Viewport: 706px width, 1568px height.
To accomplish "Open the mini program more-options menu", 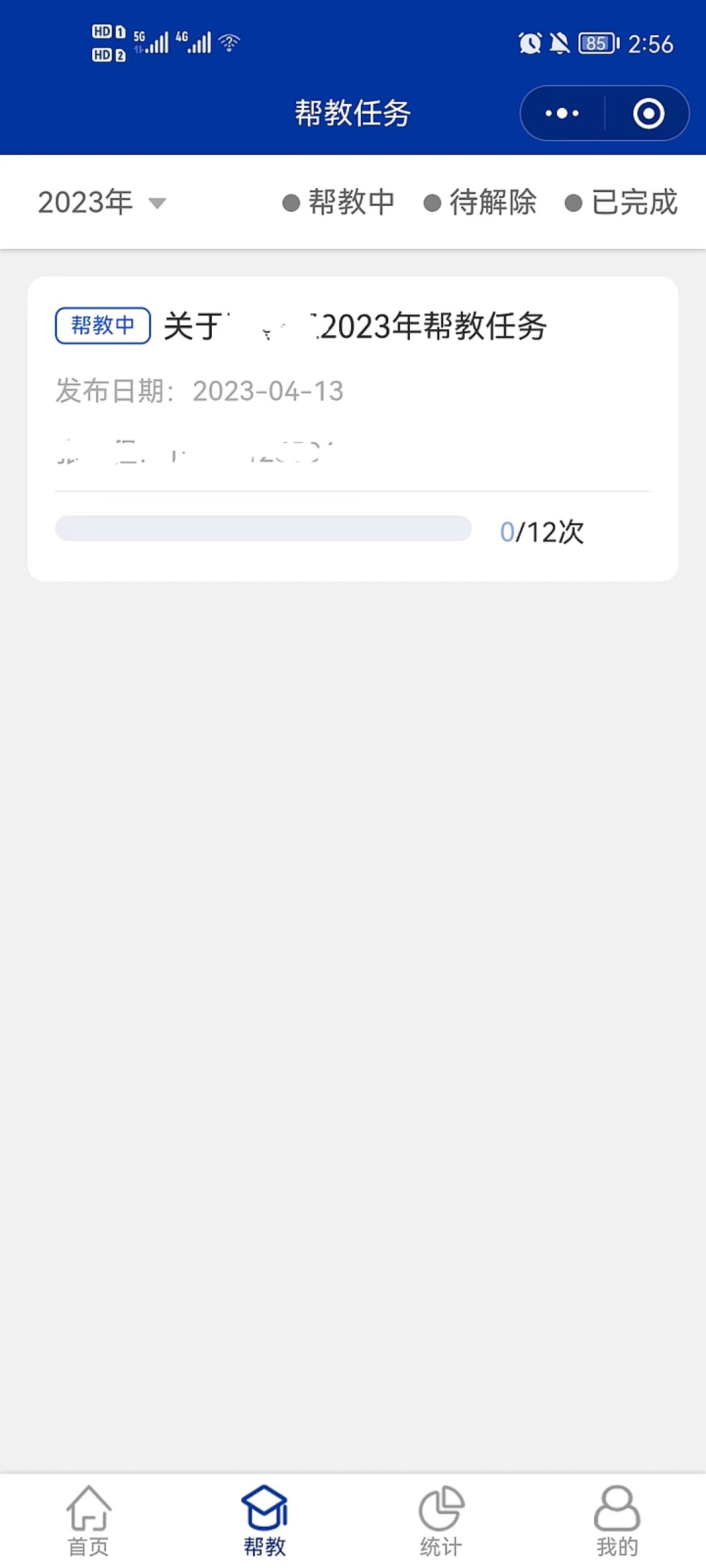I will pyautogui.click(x=562, y=114).
